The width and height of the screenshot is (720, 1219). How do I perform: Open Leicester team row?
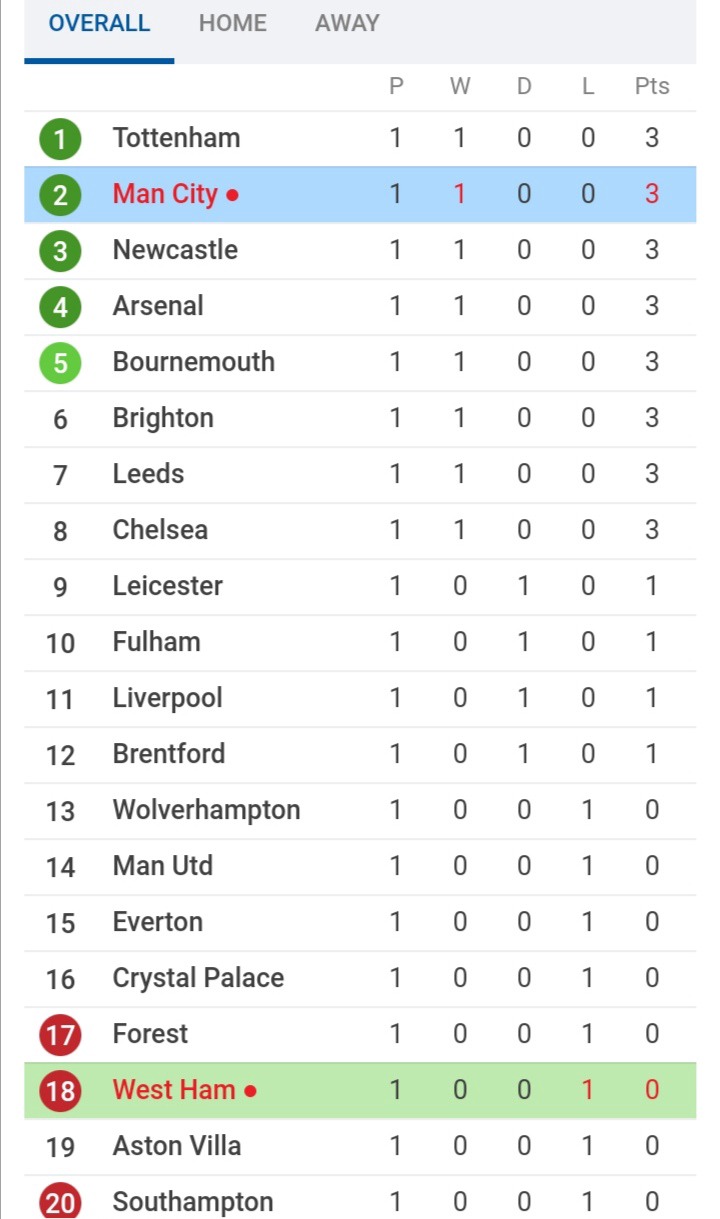360,586
